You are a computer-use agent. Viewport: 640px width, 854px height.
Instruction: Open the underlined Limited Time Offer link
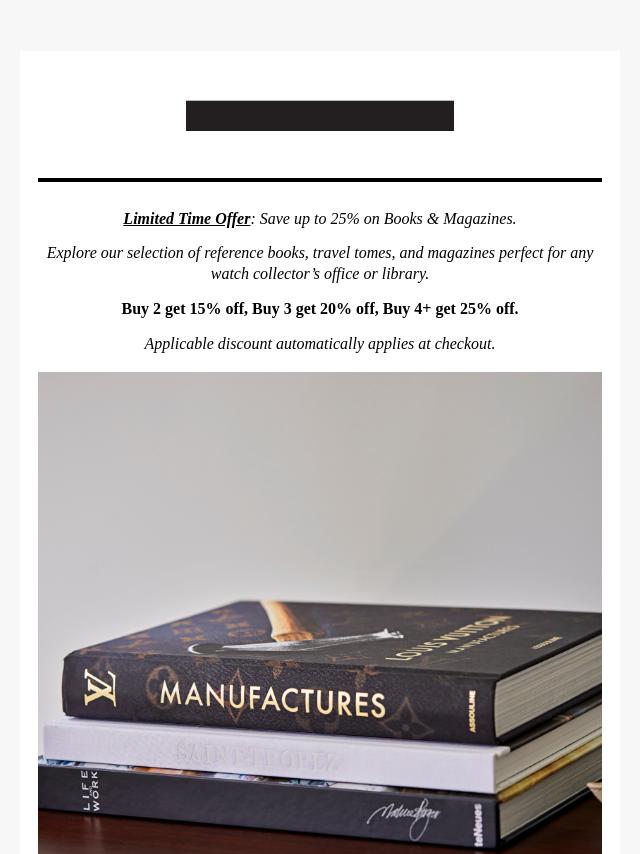coord(187,219)
